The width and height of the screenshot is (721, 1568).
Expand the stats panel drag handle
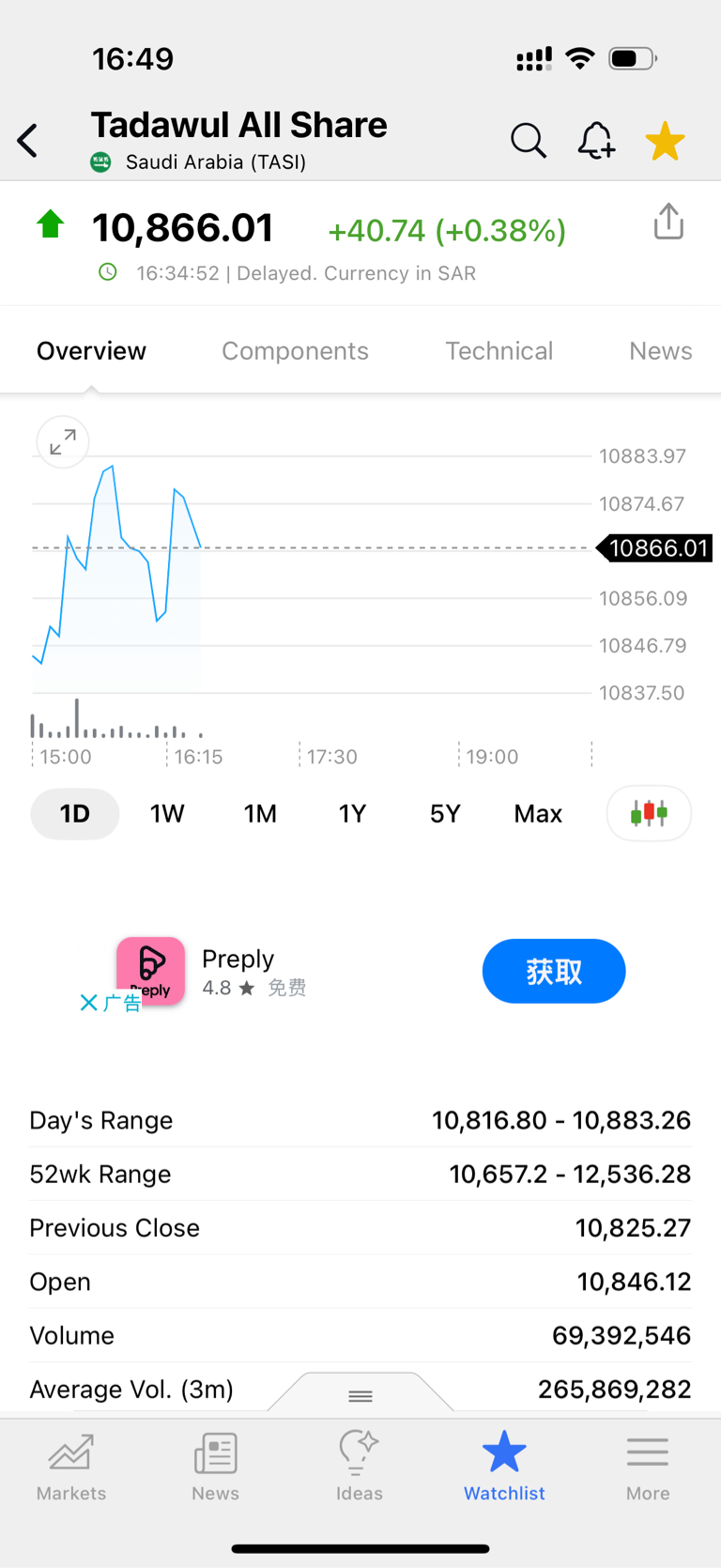point(360,1395)
